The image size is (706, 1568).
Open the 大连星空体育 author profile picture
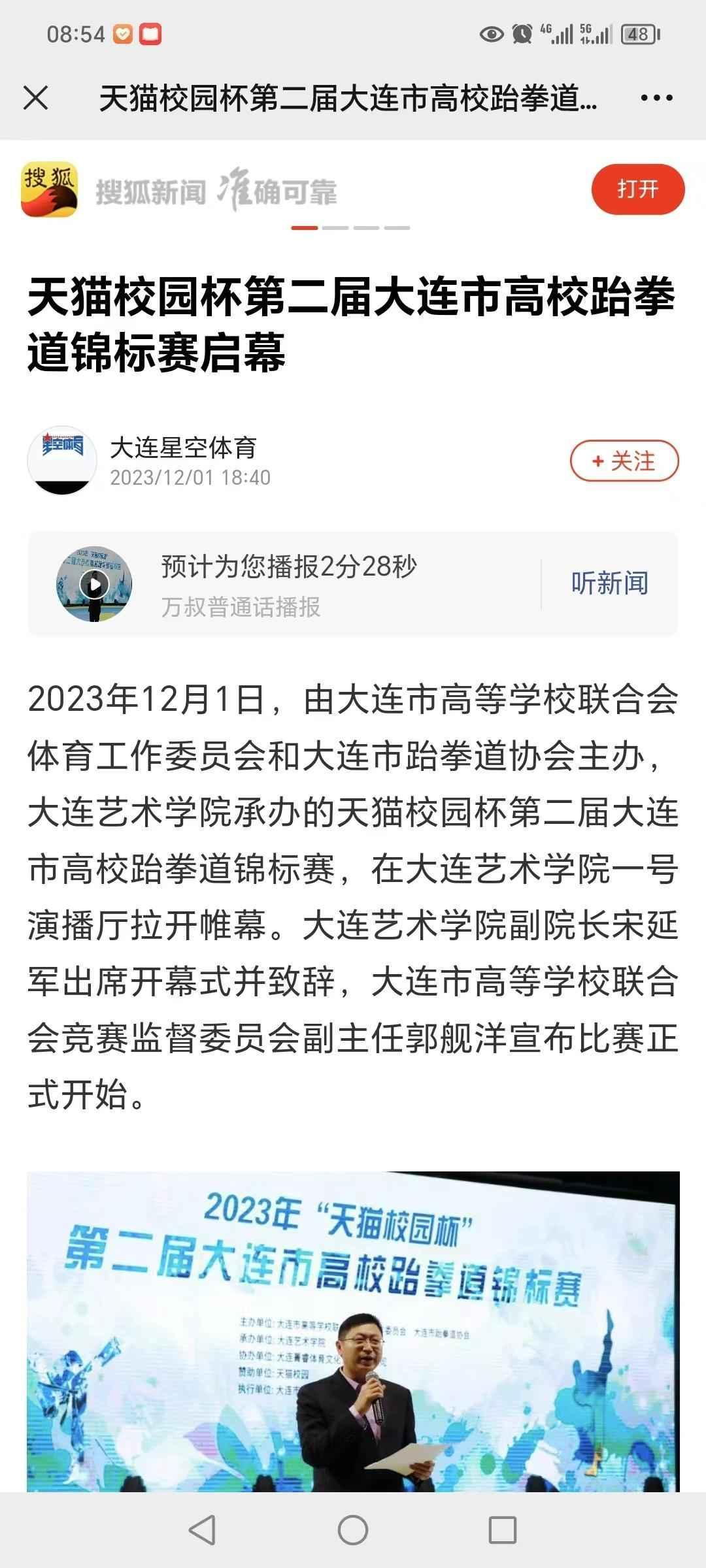pyautogui.click(x=62, y=461)
